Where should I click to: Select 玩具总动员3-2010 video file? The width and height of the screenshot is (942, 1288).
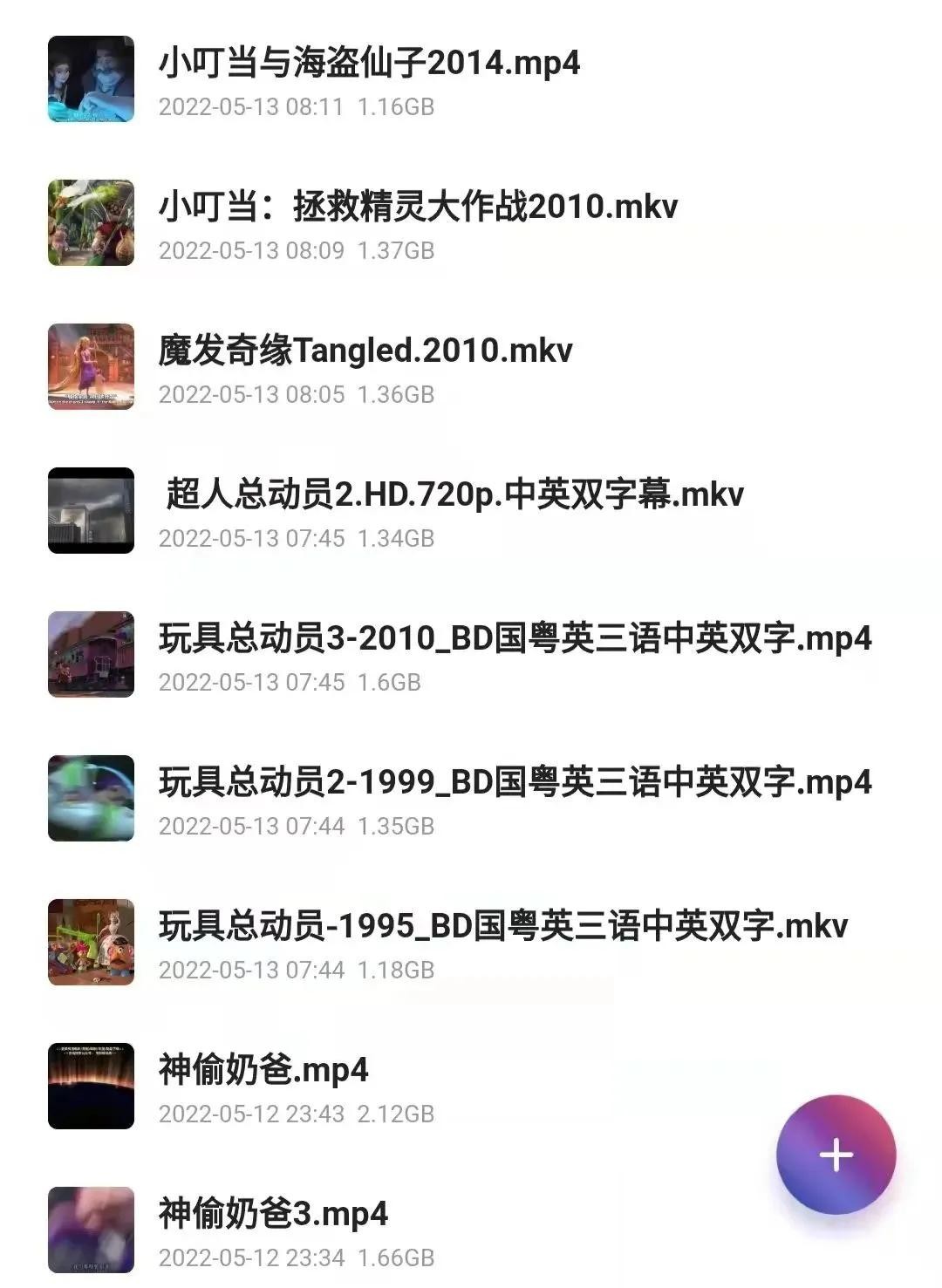point(515,639)
